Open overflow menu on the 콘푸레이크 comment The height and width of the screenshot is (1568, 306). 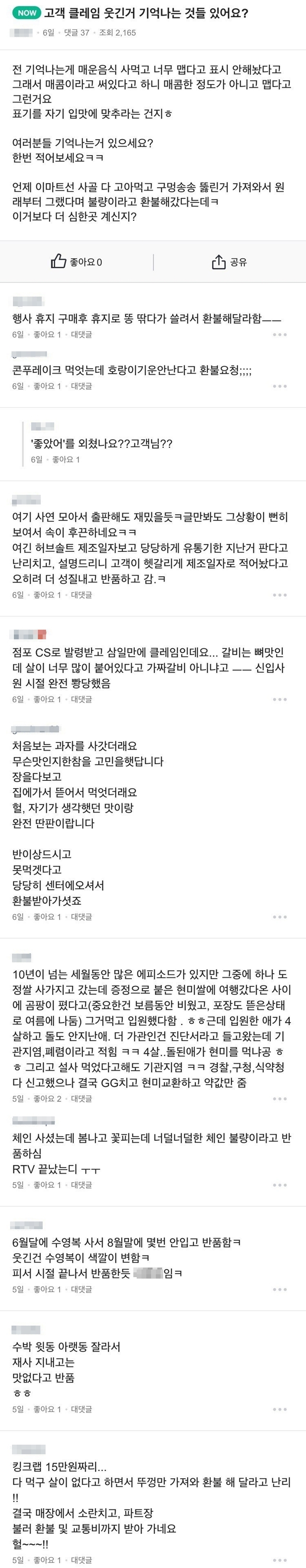(x=279, y=386)
